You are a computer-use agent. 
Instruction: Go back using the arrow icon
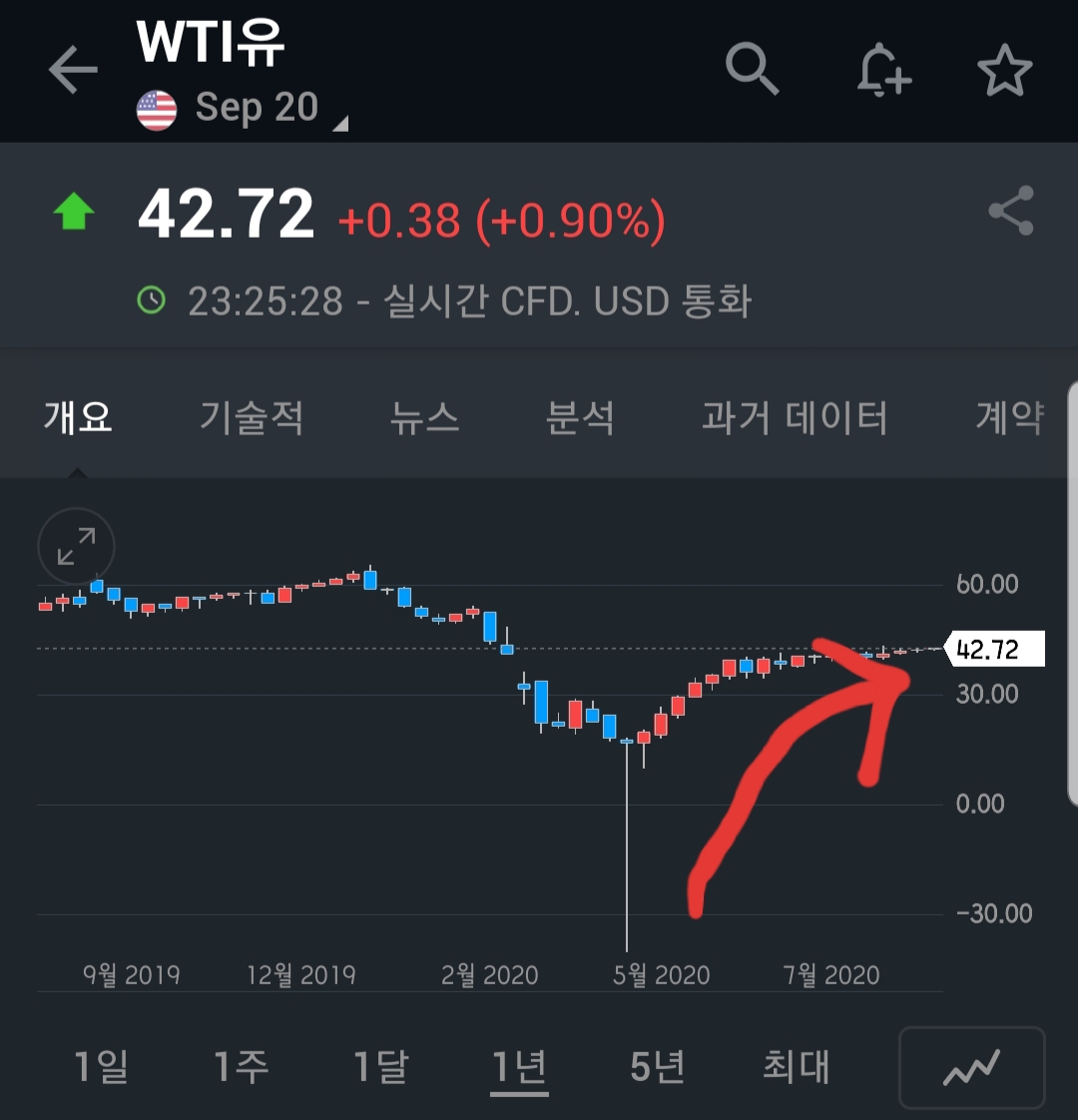(73, 71)
